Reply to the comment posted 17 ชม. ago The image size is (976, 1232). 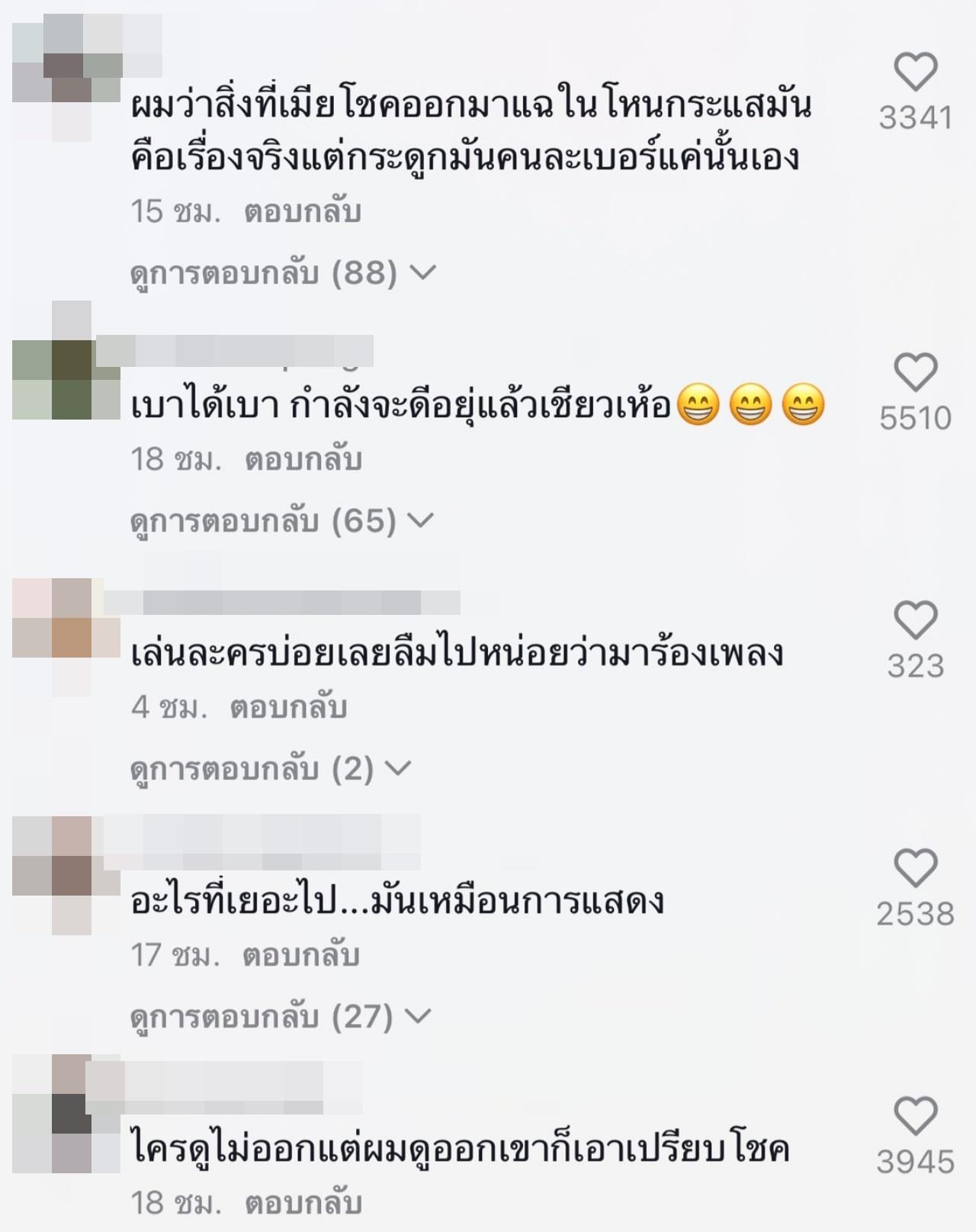click(300, 955)
